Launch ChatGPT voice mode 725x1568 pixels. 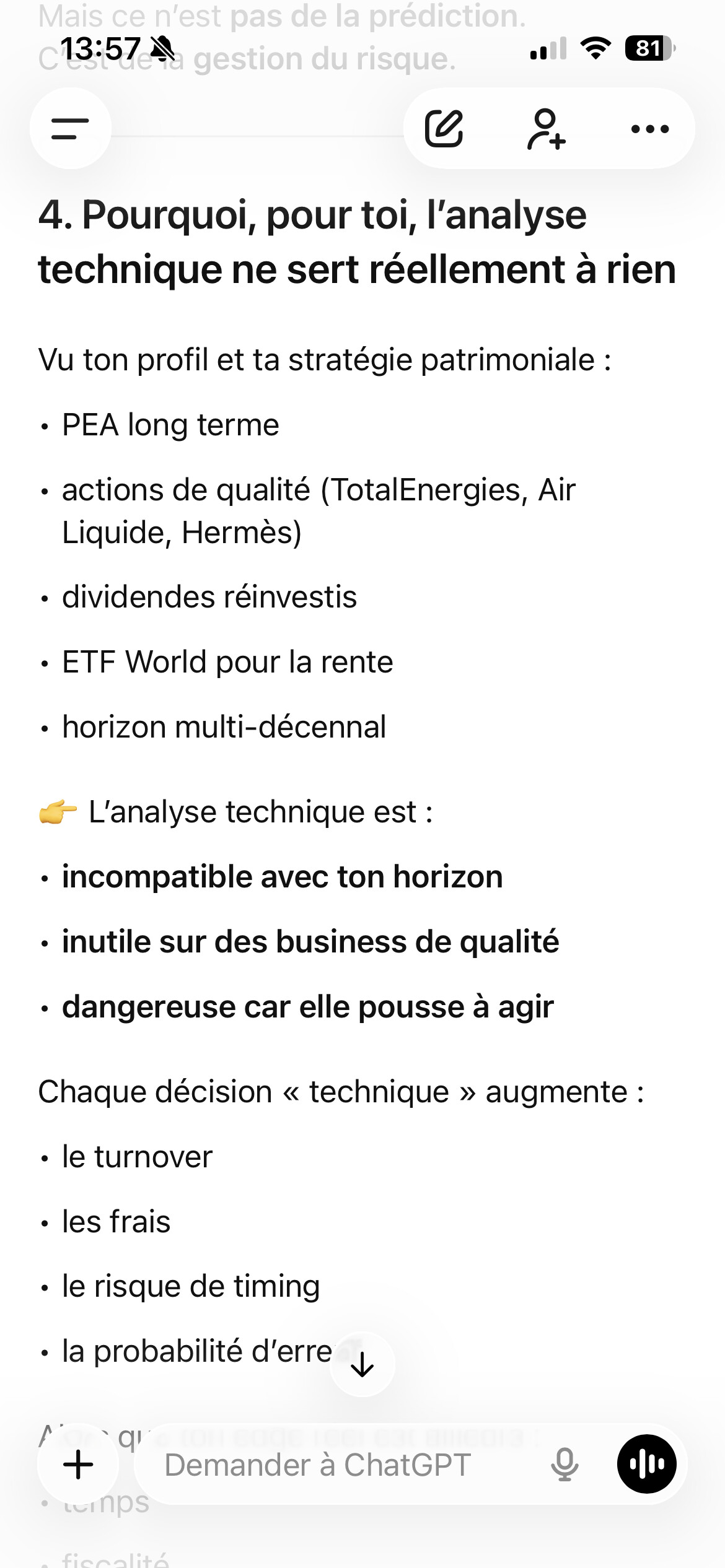[x=646, y=1464]
